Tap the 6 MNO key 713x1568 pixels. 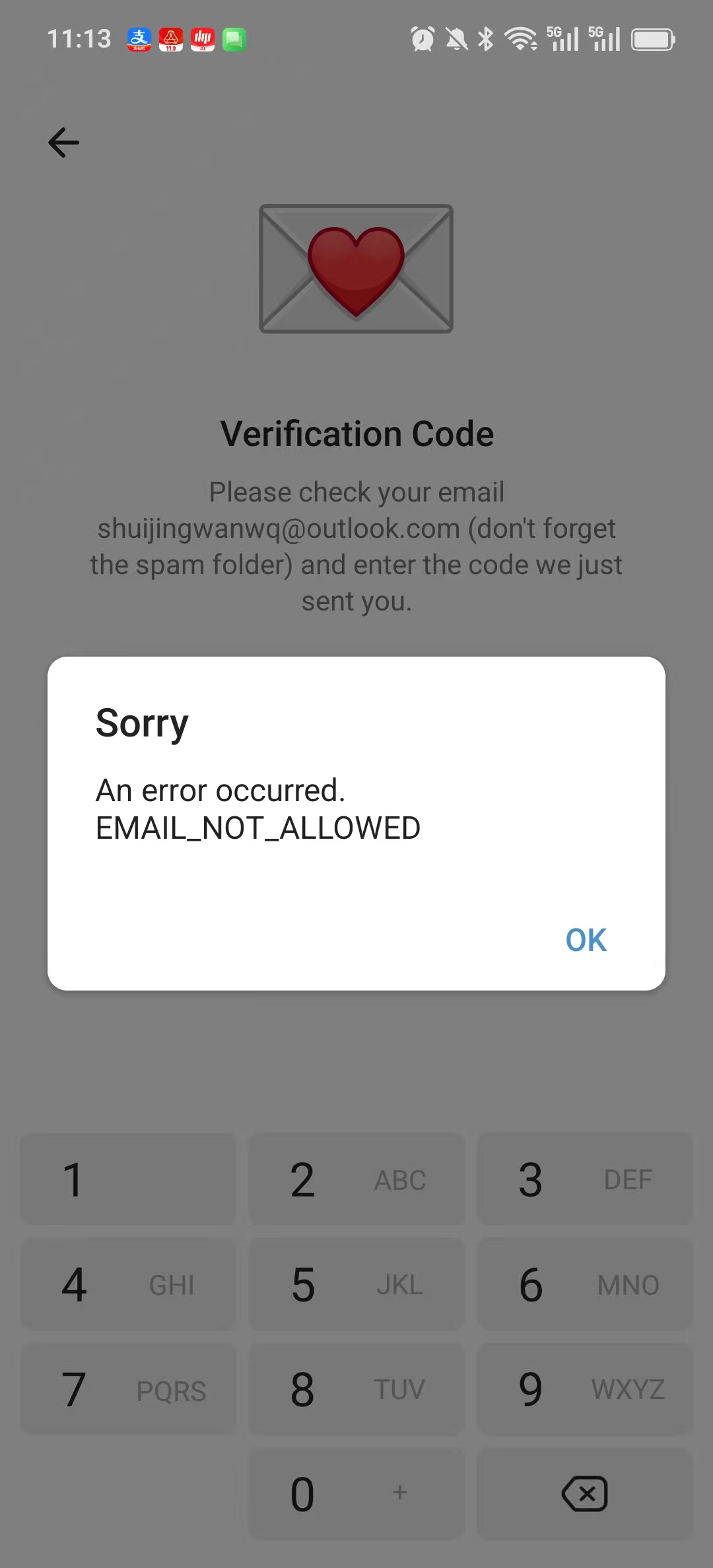coord(585,1284)
